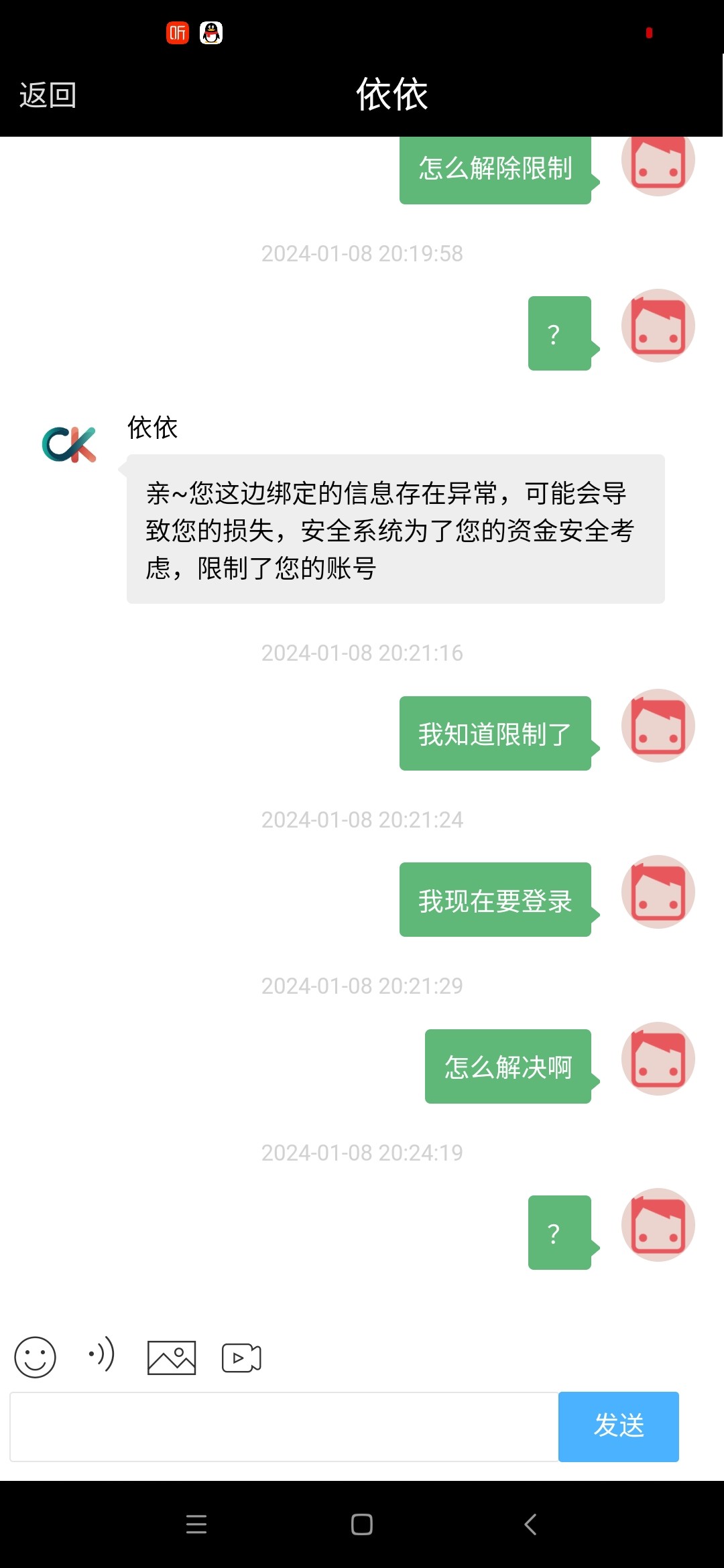Send the message with 发送
The width and height of the screenshot is (724, 1568).
tap(618, 1427)
